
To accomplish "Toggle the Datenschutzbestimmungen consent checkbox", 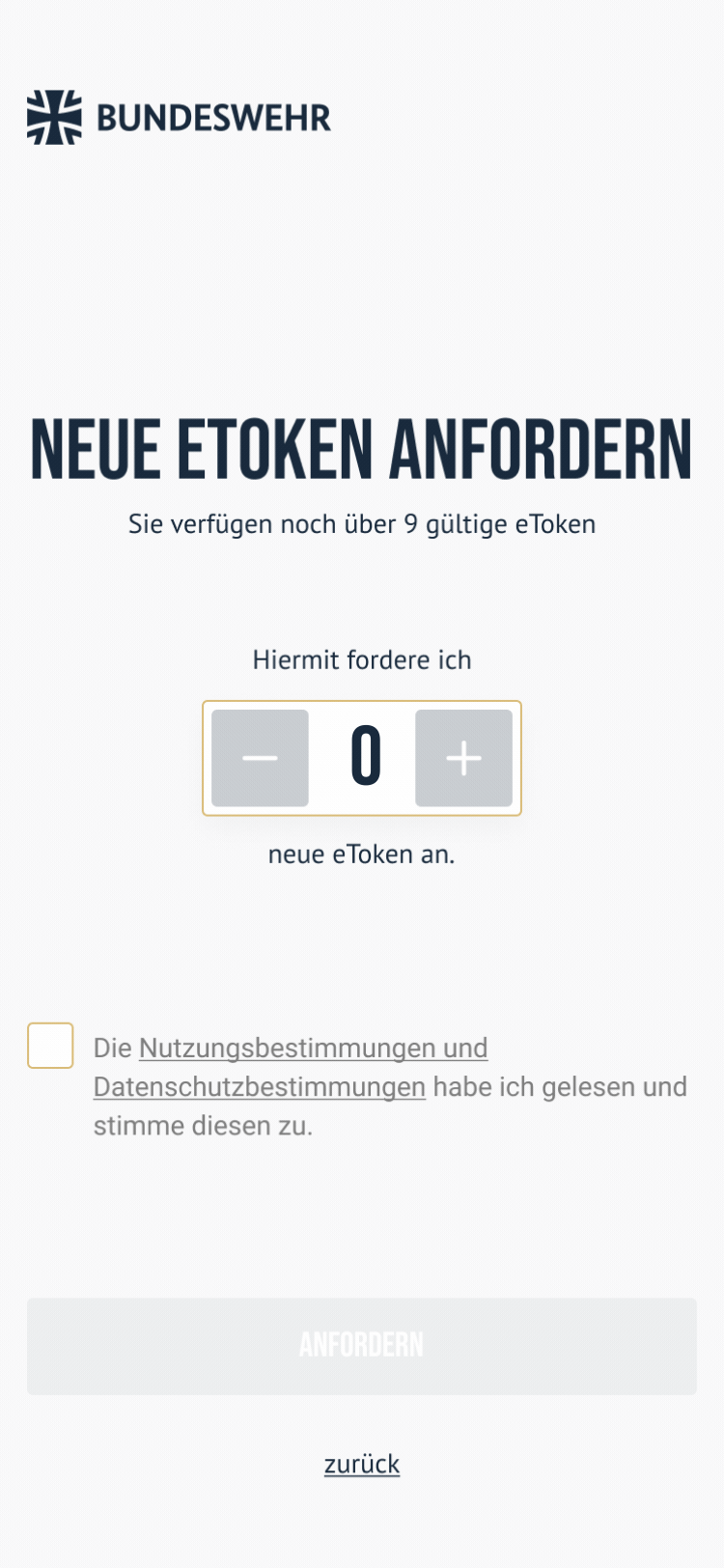I will (x=50, y=1045).
